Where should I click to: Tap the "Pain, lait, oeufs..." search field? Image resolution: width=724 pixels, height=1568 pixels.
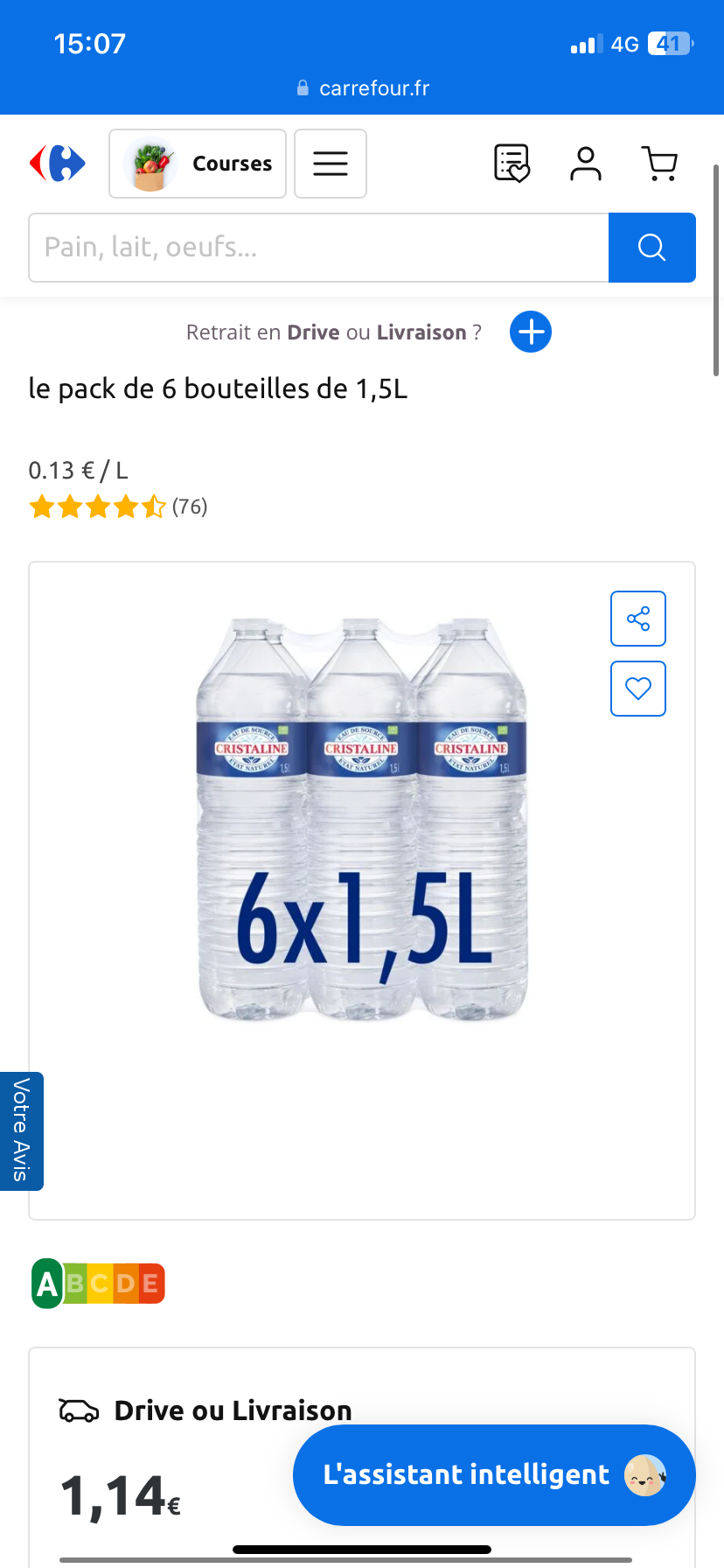pos(318,248)
